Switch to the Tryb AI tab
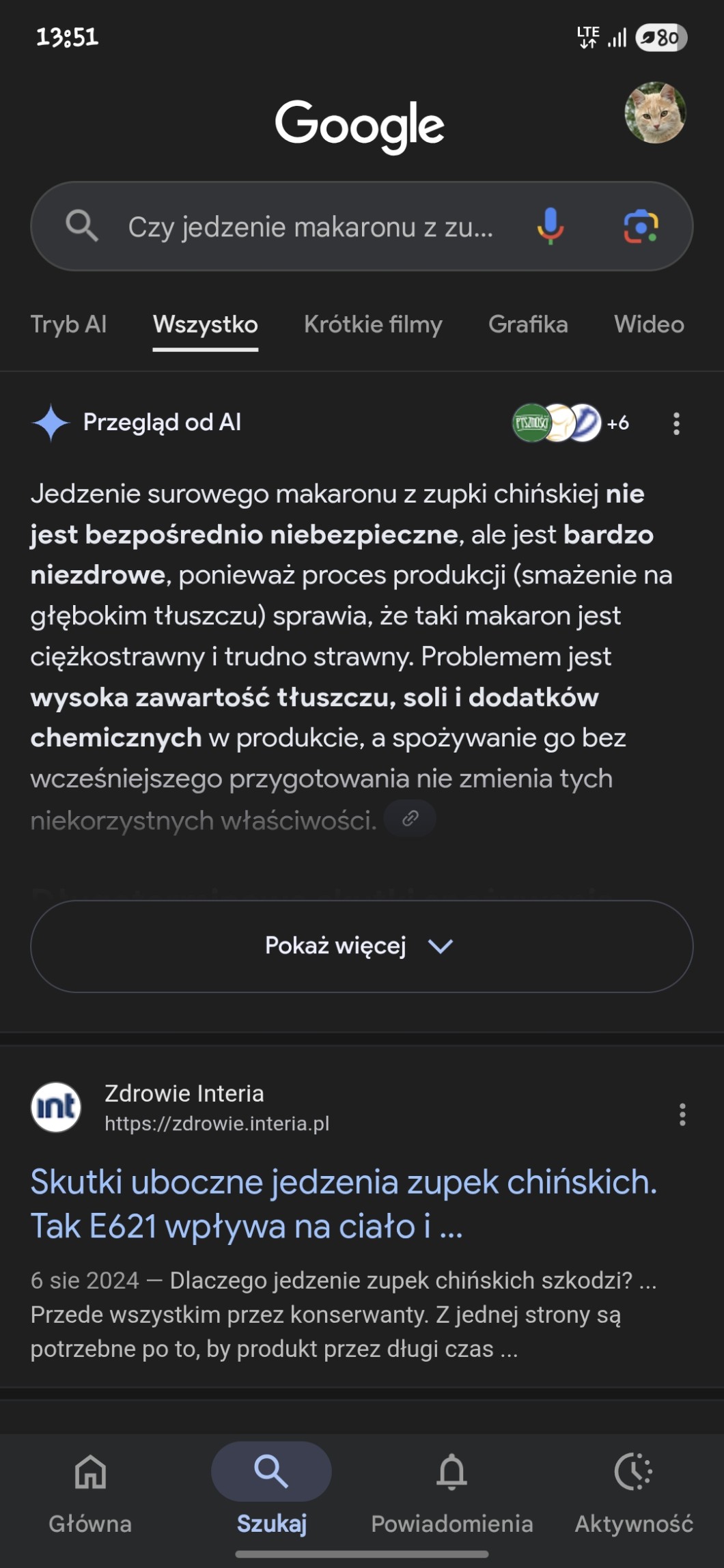The image size is (724, 1568). click(x=68, y=324)
